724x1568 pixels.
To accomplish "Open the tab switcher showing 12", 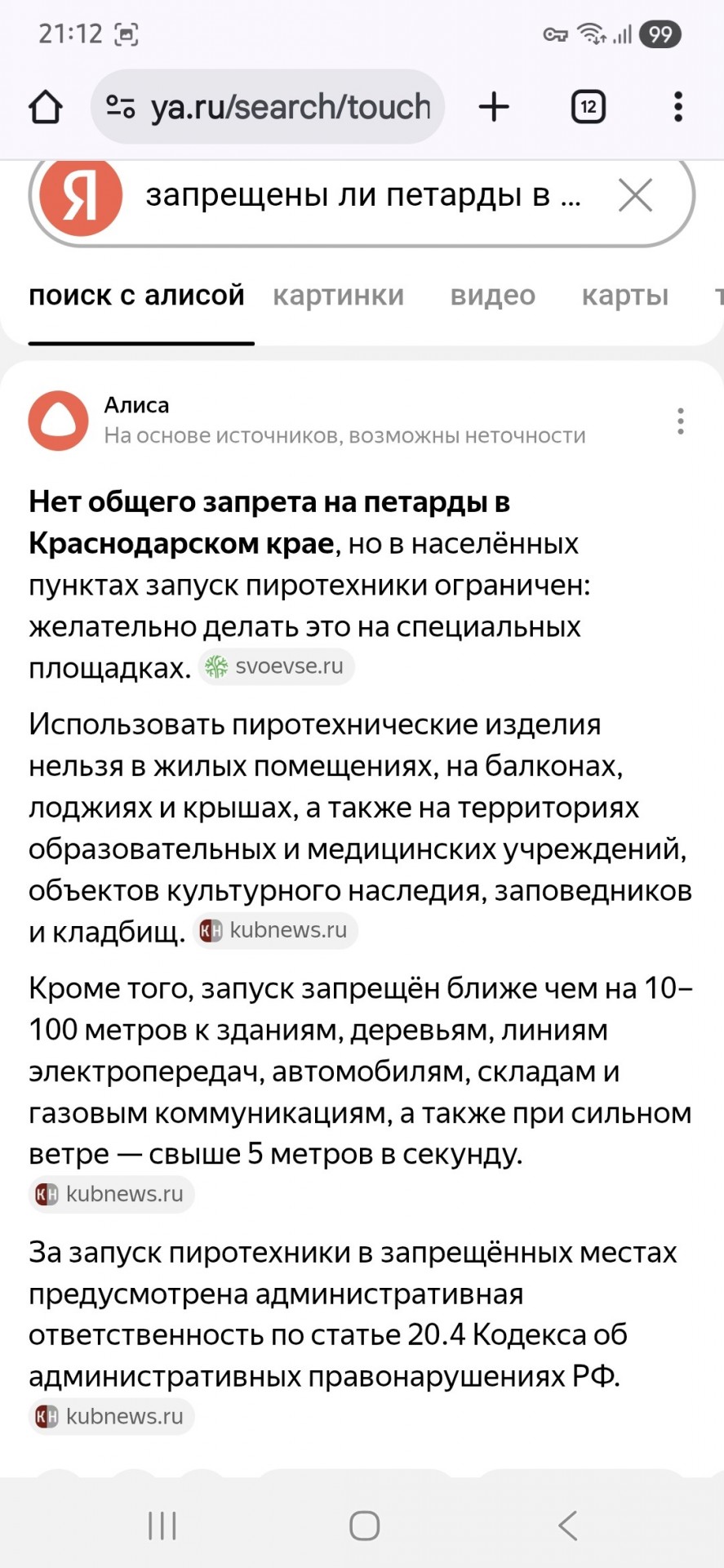I will 588,107.
